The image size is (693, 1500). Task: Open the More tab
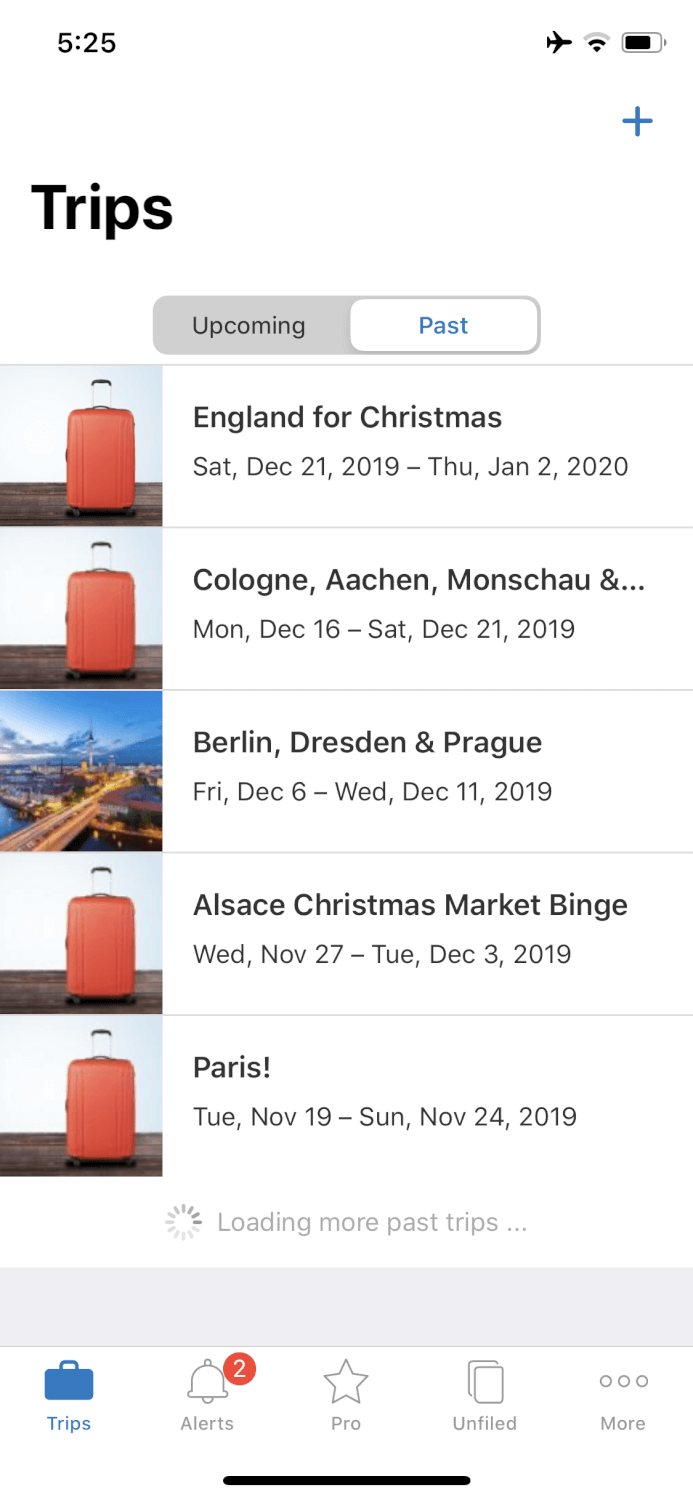(623, 1396)
